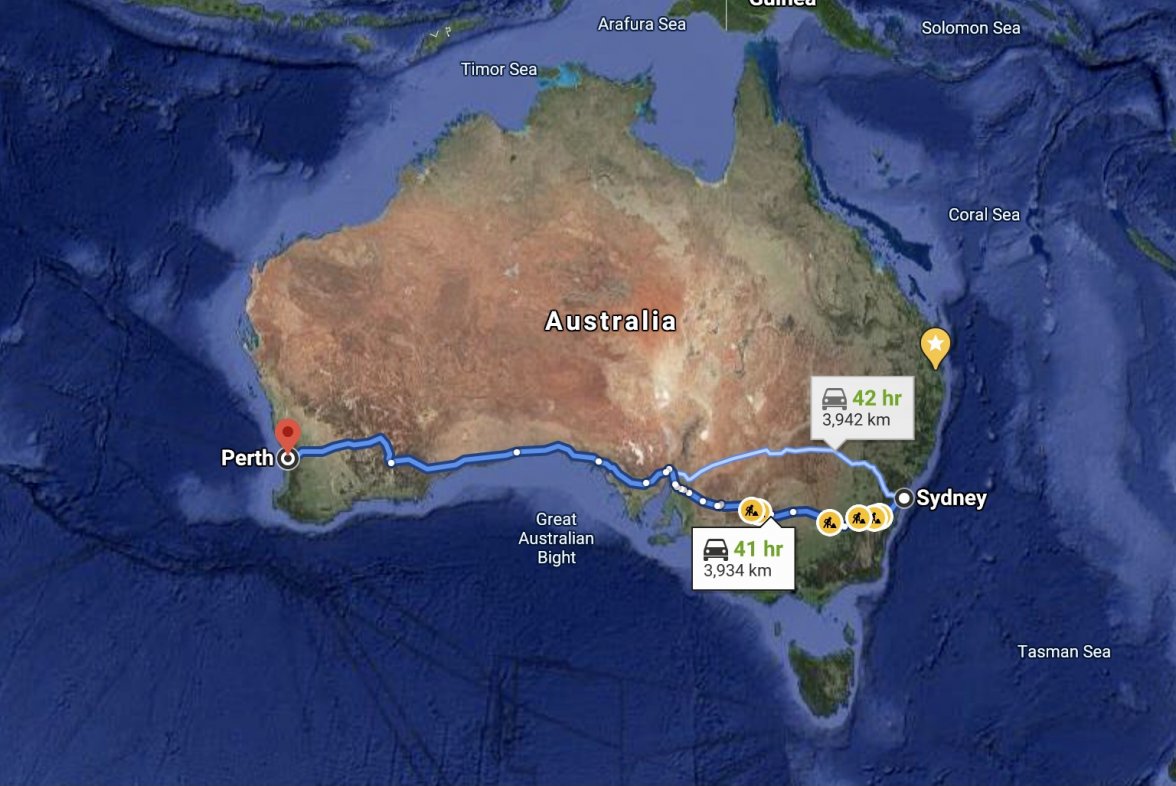Viewport: 1176px width, 786px height.
Task: Open the red Perth destination pin
Action: coord(288,436)
